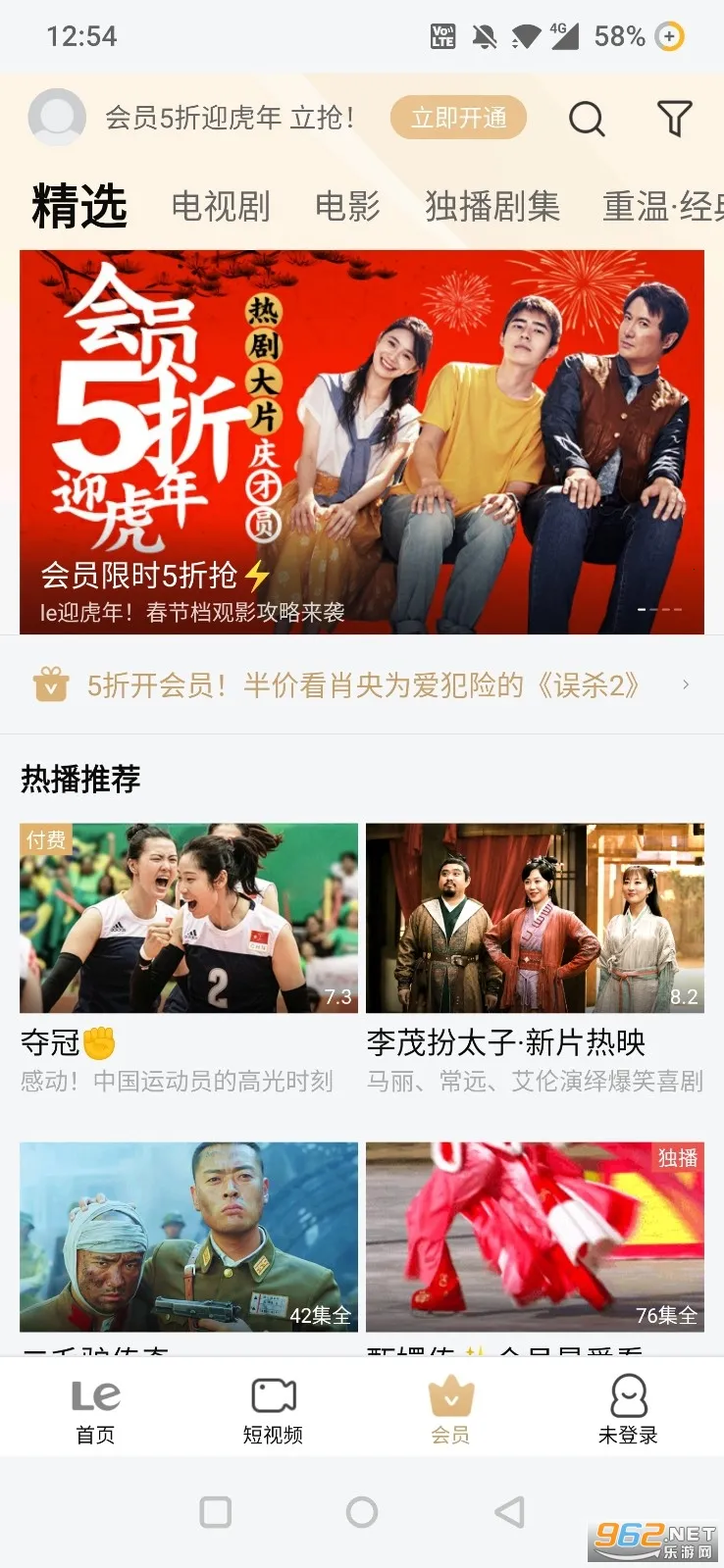The height and width of the screenshot is (1568, 724).
Task: Tap the plus icon beside battery indicator
Action: pyautogui.click(x=669, y=36)
